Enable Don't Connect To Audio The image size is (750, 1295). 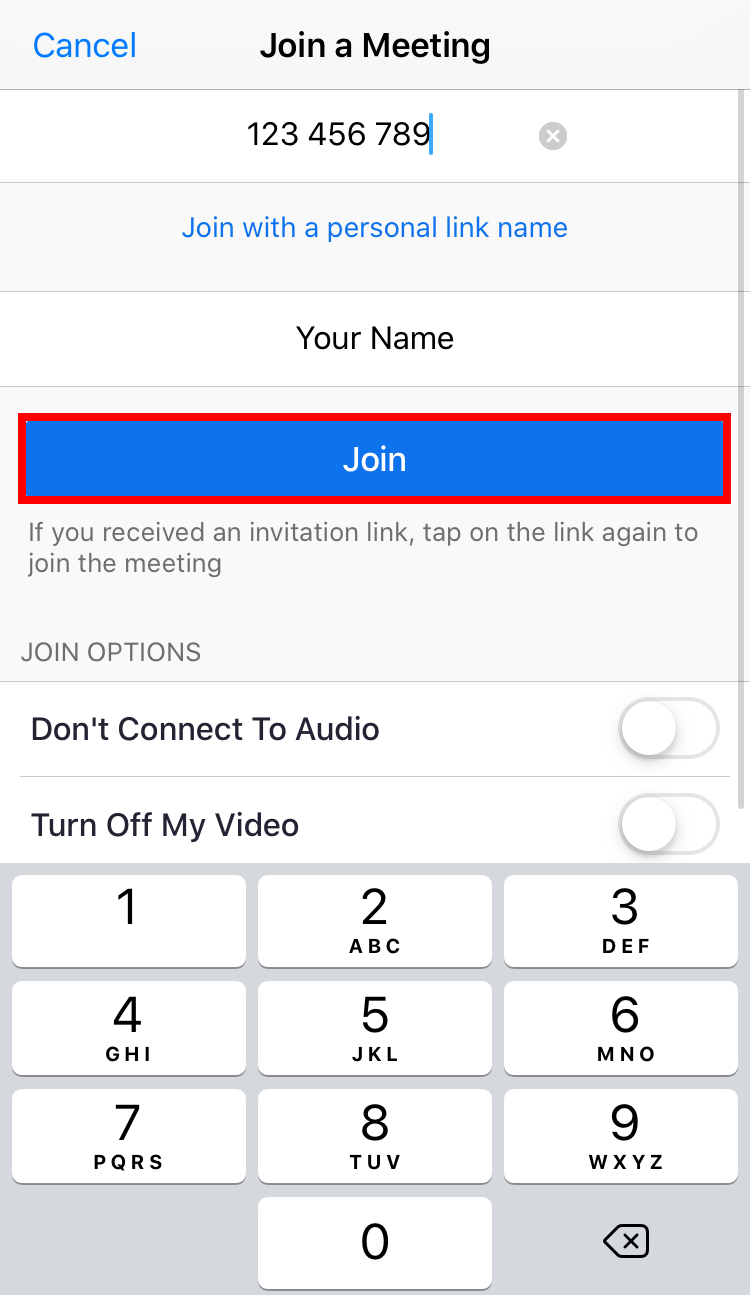tap(668, 729)
